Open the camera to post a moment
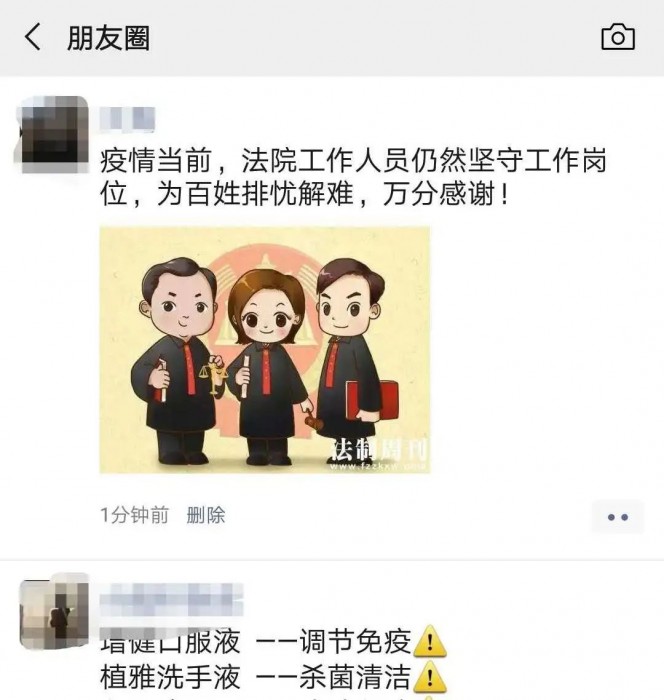 [x=617, y=38]
